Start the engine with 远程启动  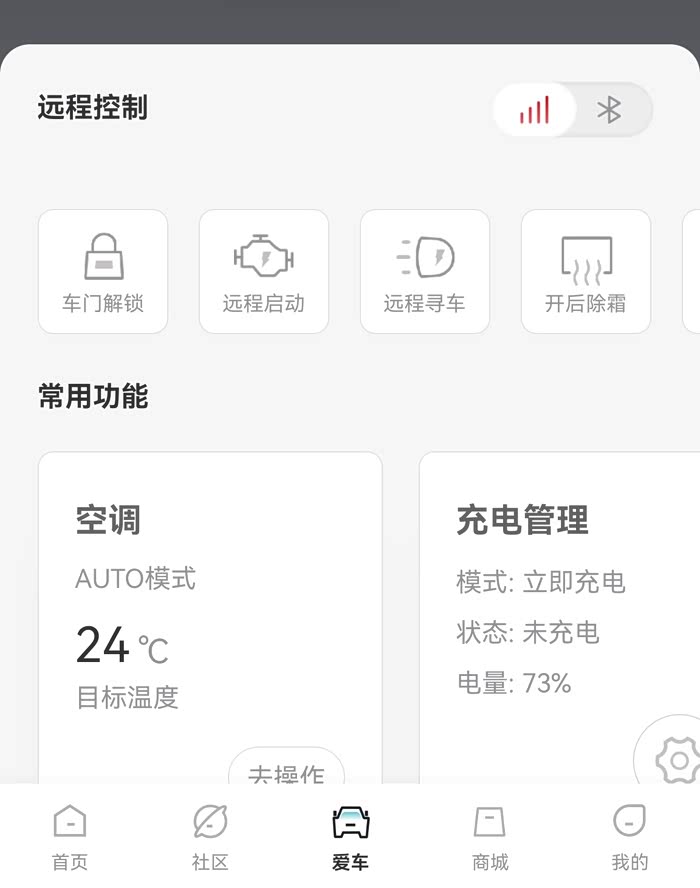[264, 271]
